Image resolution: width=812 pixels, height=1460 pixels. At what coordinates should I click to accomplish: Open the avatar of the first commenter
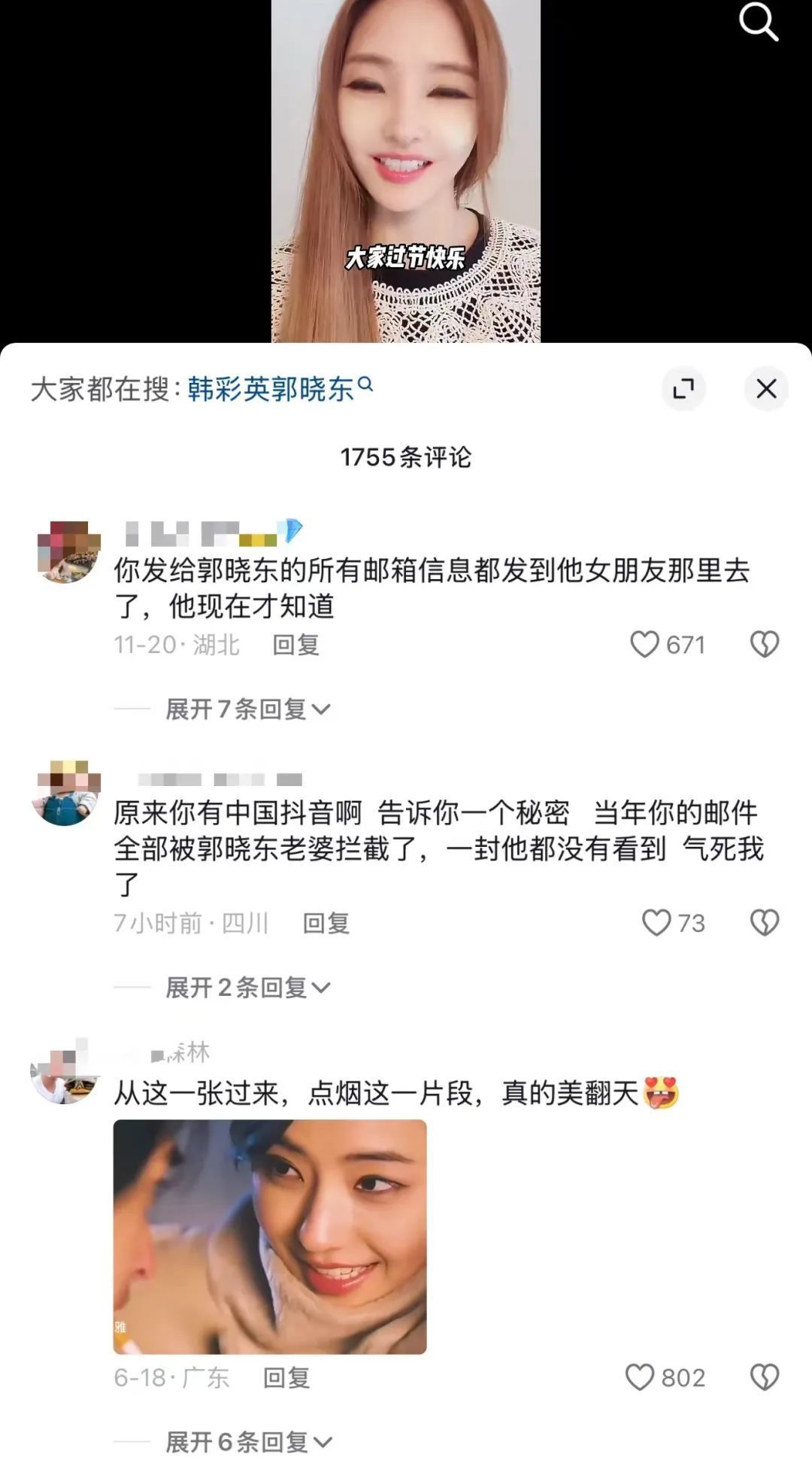68,552
